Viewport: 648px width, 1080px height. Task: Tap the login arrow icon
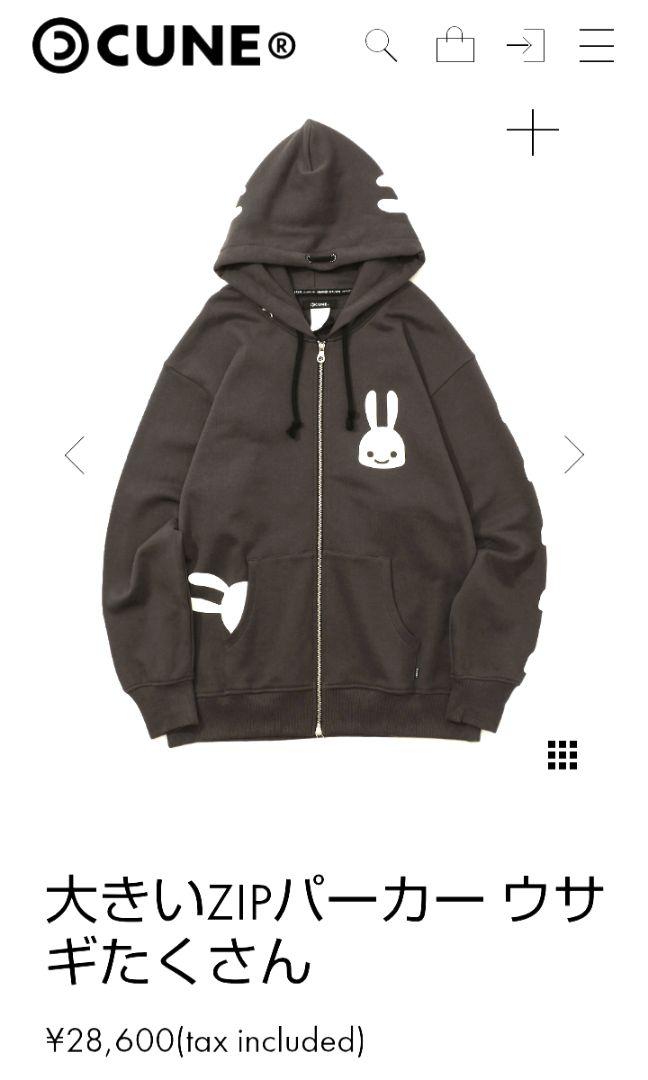click(x=527, y=45)
